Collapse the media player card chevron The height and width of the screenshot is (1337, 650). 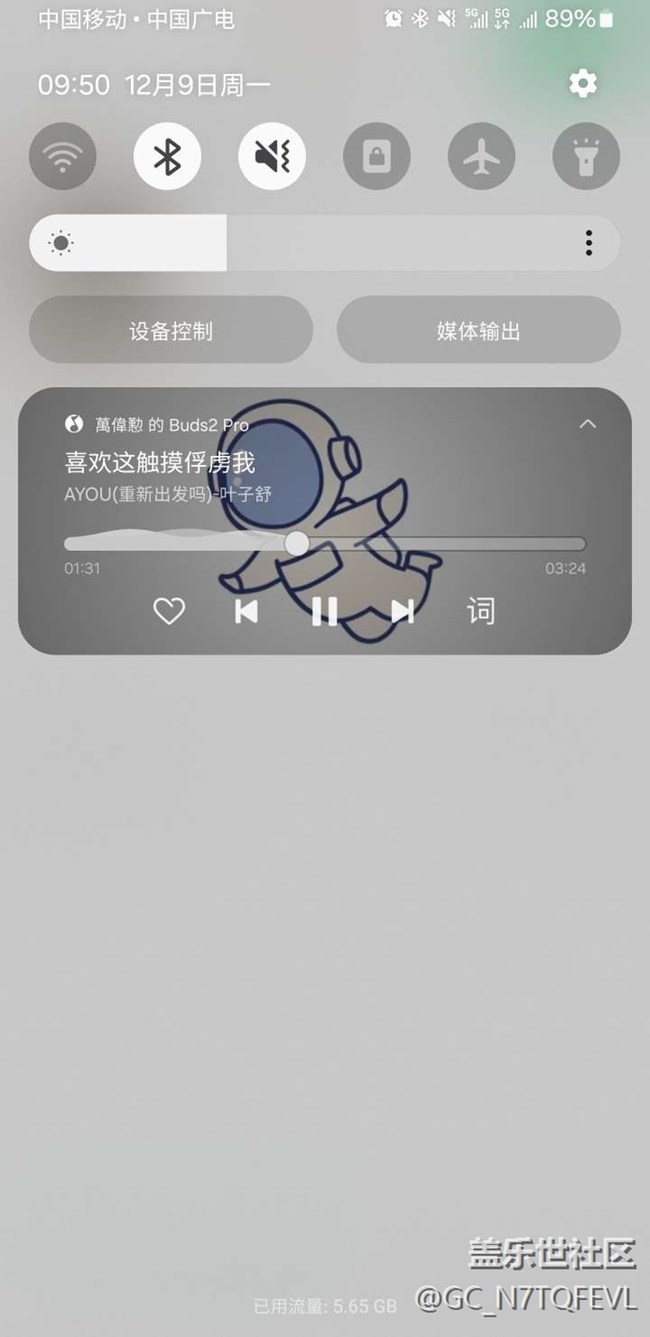click(588, 424)
